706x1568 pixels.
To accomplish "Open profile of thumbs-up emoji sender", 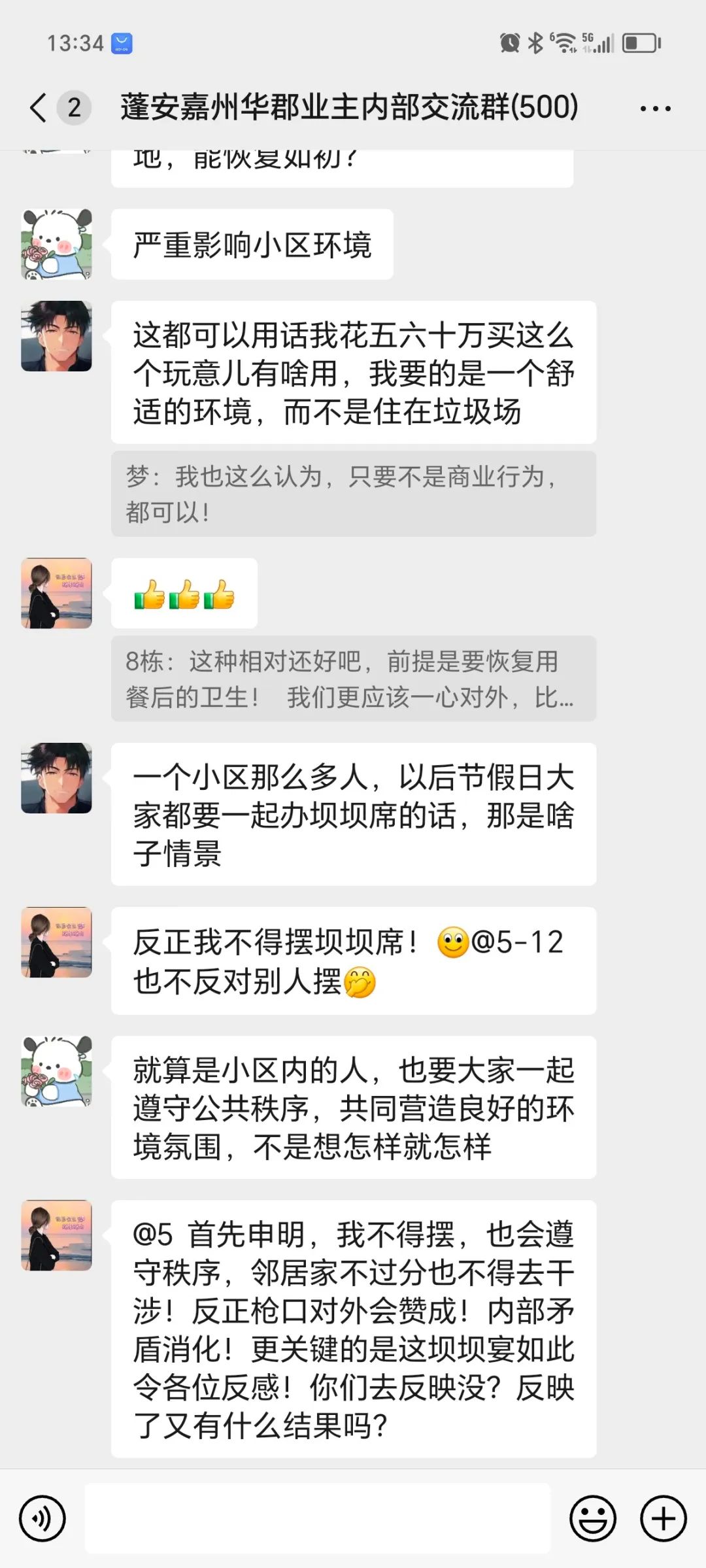I will [56, 593].
